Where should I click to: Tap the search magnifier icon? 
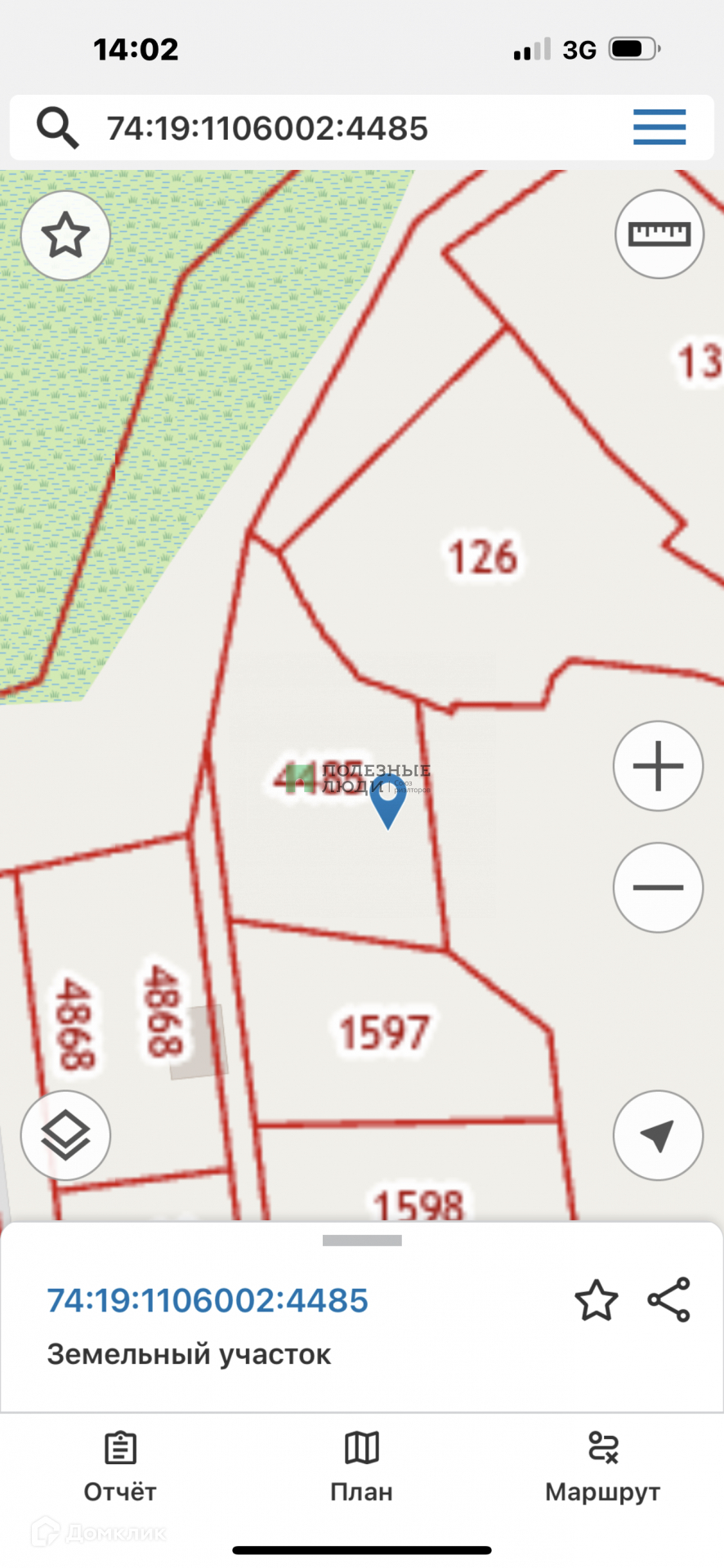[x=57, y=128]
